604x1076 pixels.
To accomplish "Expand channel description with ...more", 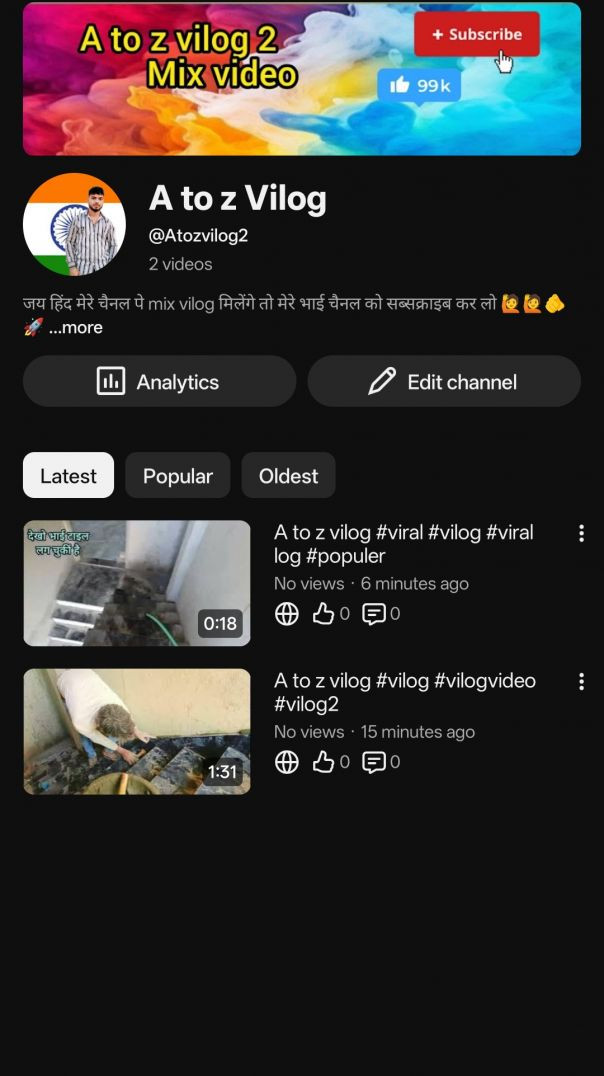I will [76, 328].
